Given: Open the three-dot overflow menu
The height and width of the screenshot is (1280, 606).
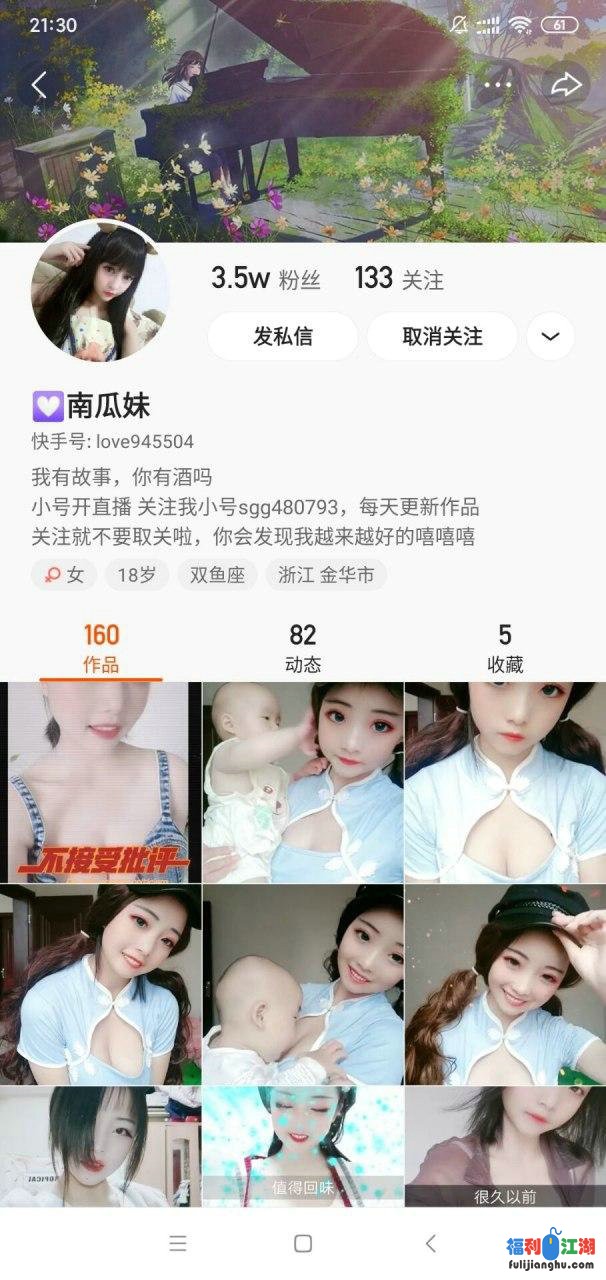Looking at the screenshot, I should pyautogui.click(x=497, y=86).
